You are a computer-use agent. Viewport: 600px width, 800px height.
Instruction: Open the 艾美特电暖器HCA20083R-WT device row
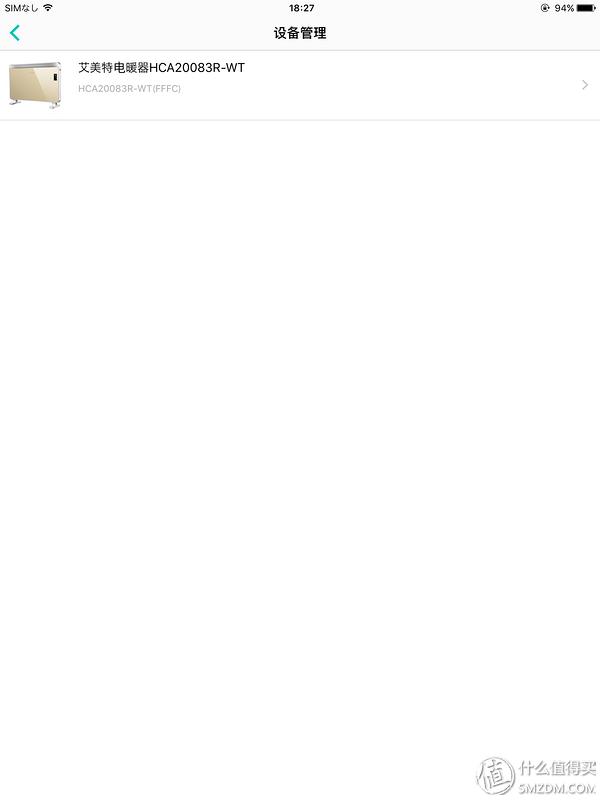[300, 85]
